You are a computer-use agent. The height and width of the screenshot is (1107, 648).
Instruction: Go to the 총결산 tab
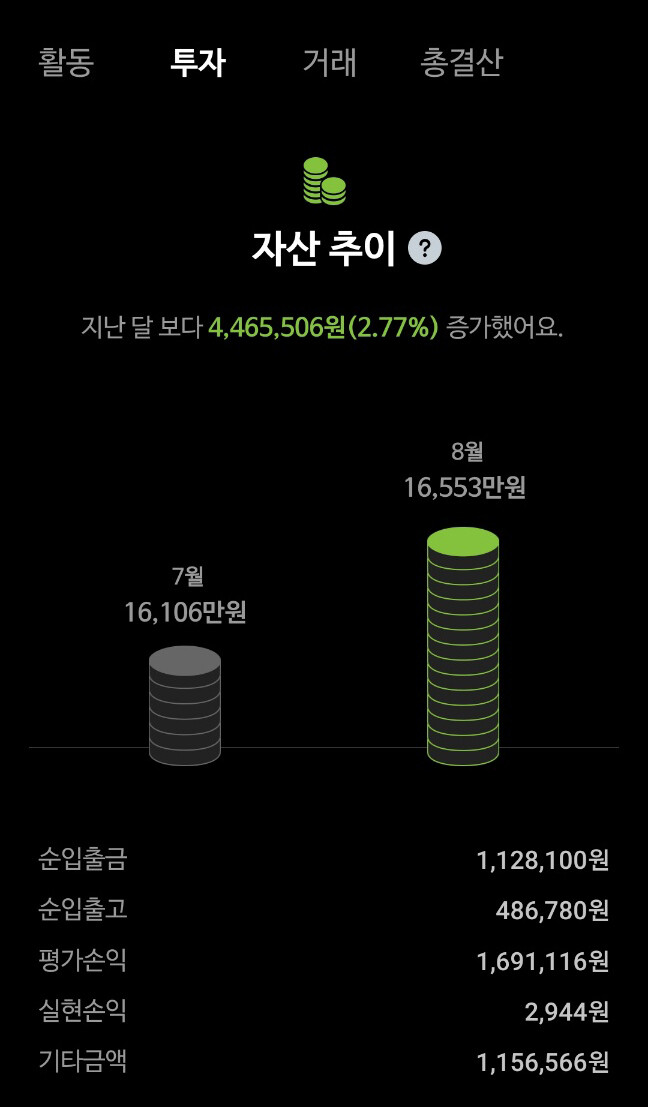[461, 63]
